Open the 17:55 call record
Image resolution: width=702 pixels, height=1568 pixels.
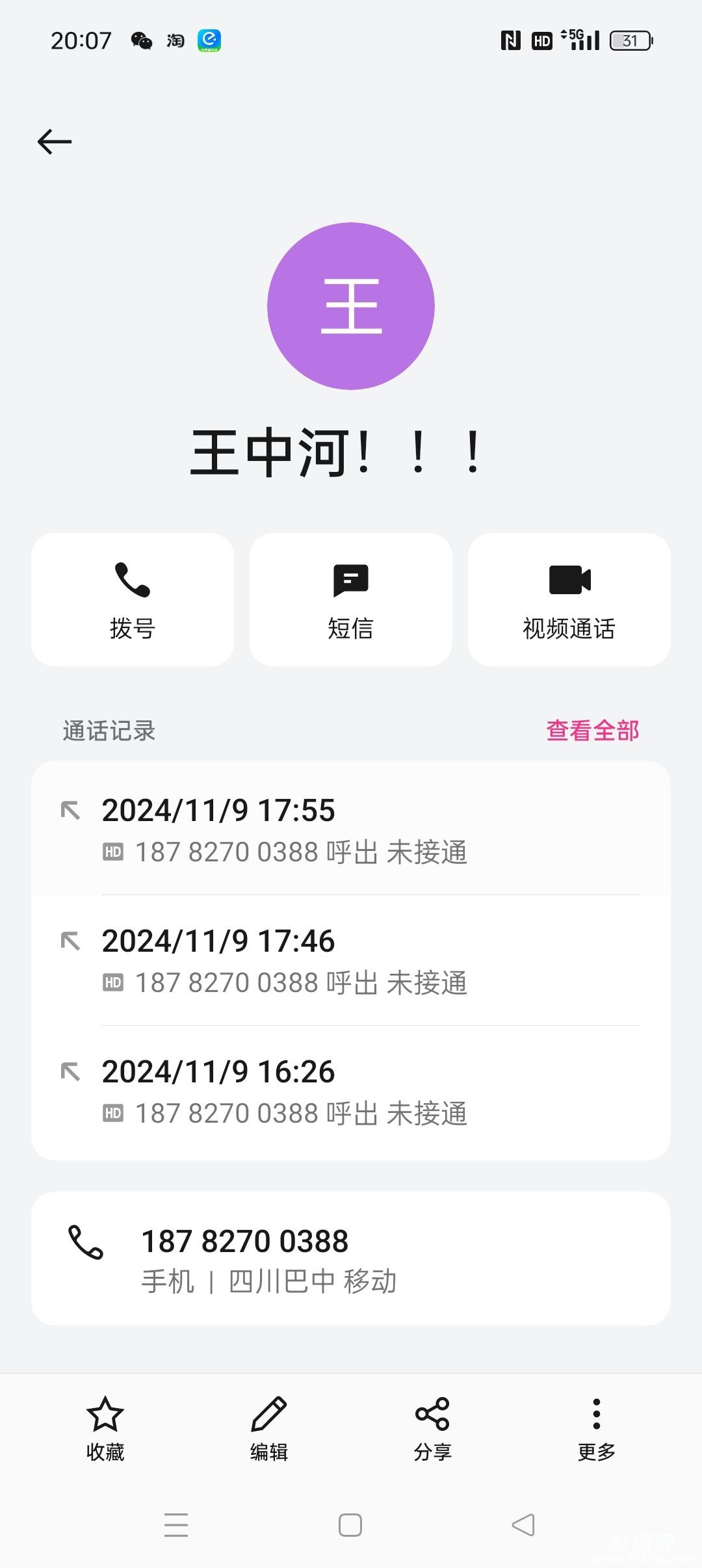click(x=351, y=830)
